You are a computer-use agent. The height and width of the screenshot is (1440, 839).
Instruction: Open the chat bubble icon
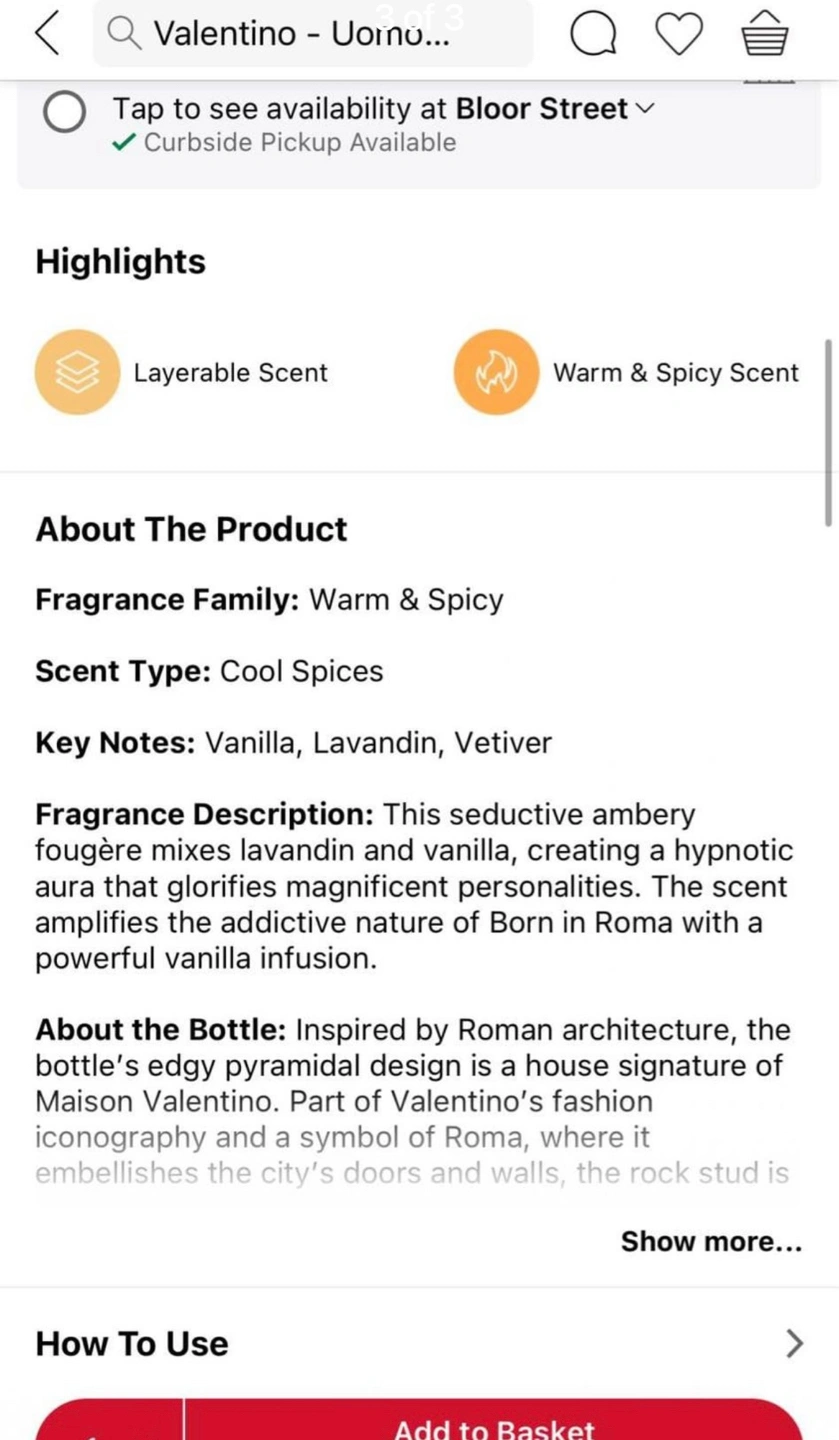click(x=593, y=35)
